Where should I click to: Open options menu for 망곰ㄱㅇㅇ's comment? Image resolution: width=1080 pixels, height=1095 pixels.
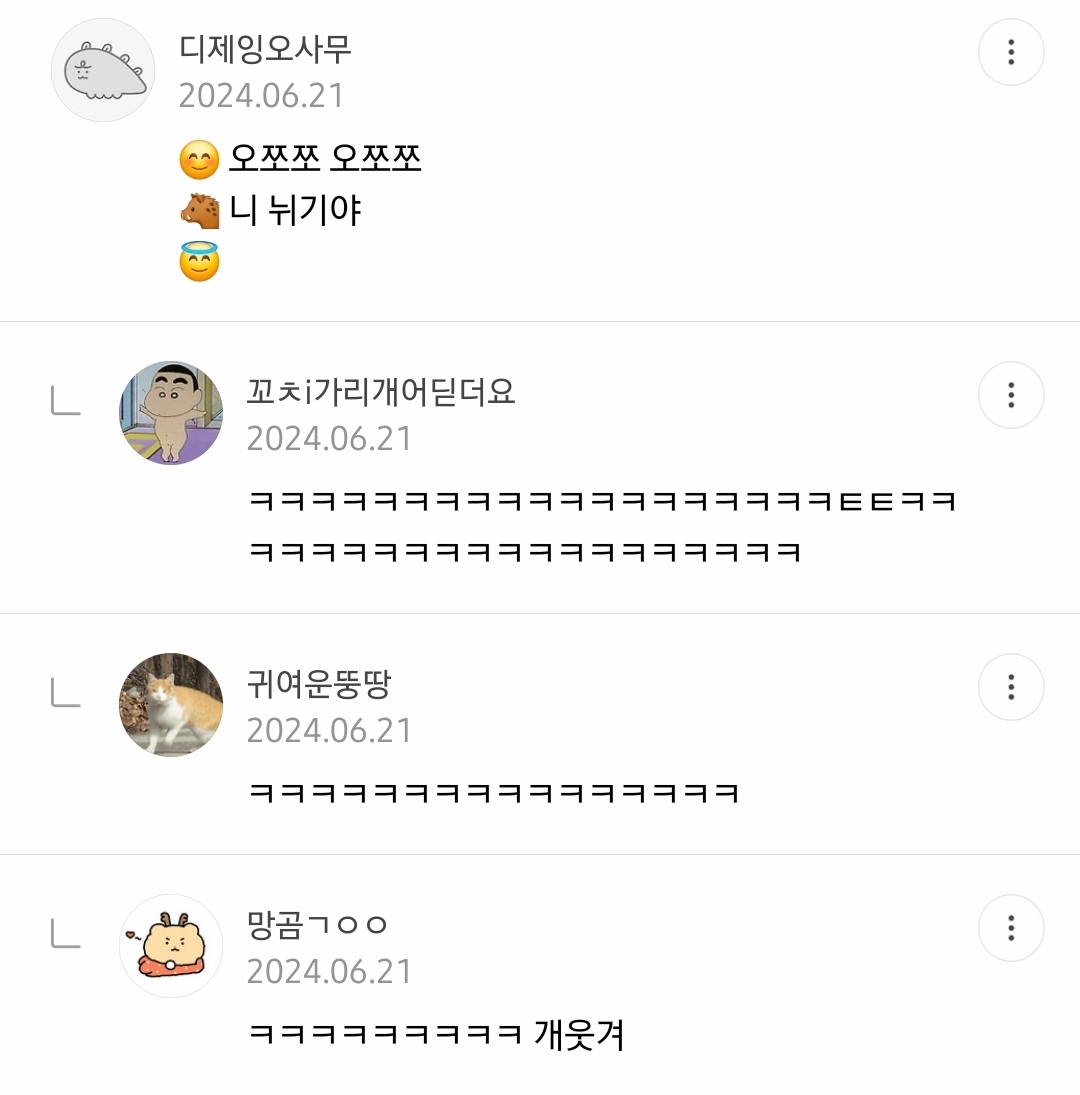[1011, 929]
